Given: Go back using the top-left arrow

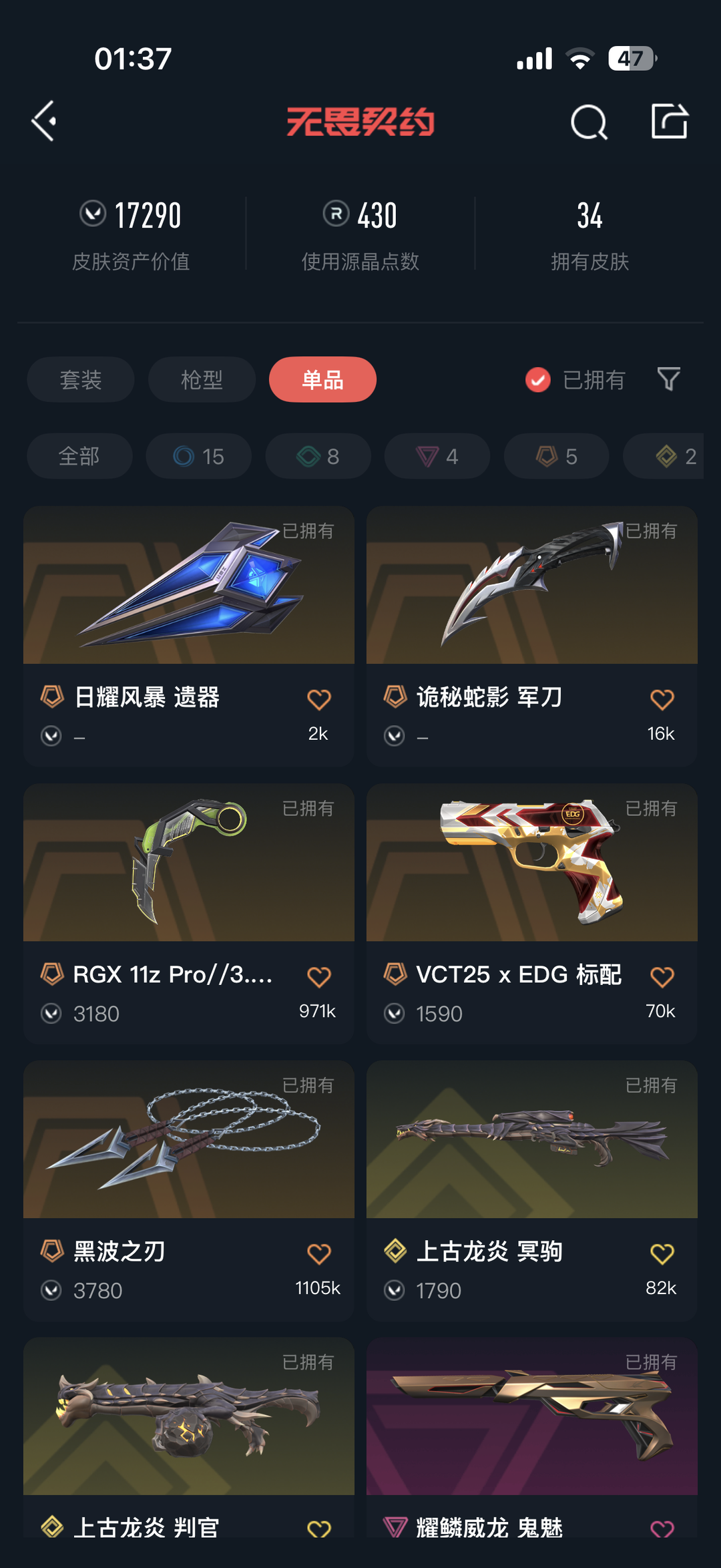Looking at the screenshot, I should point(44,122).
